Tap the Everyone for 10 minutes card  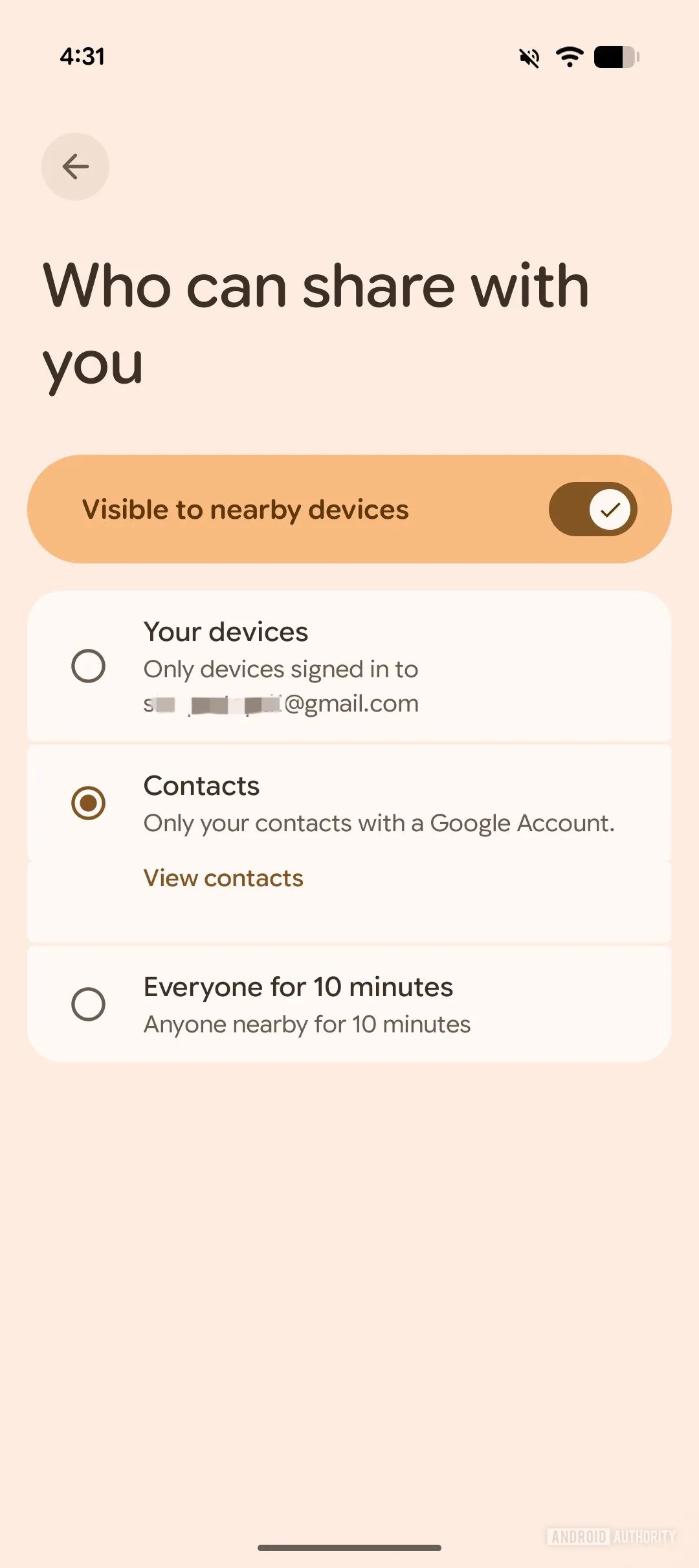click(349, 1001)
